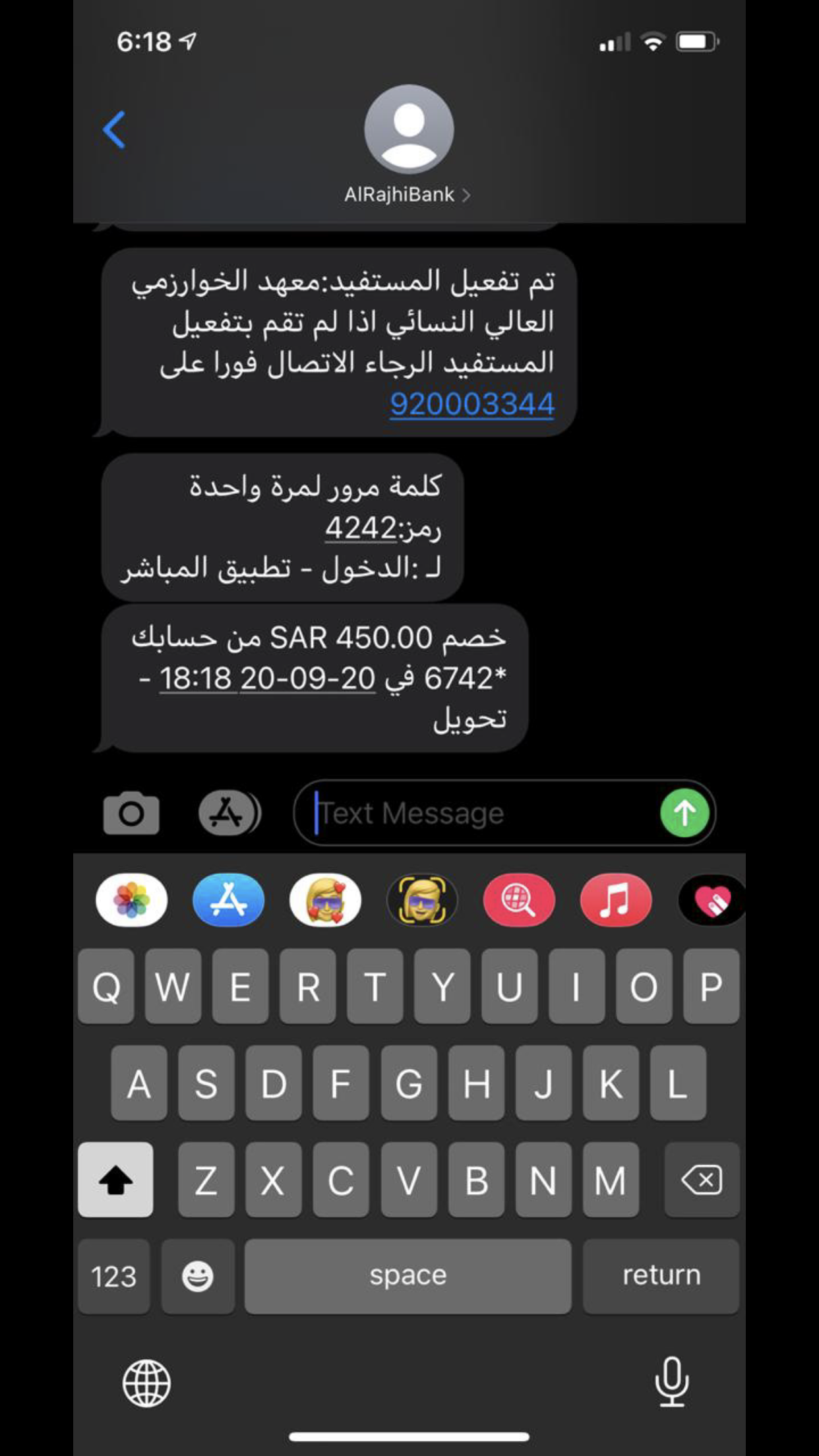Open the App Store in the iMessage app strip

pyautogui.click(x=228, y=901)
